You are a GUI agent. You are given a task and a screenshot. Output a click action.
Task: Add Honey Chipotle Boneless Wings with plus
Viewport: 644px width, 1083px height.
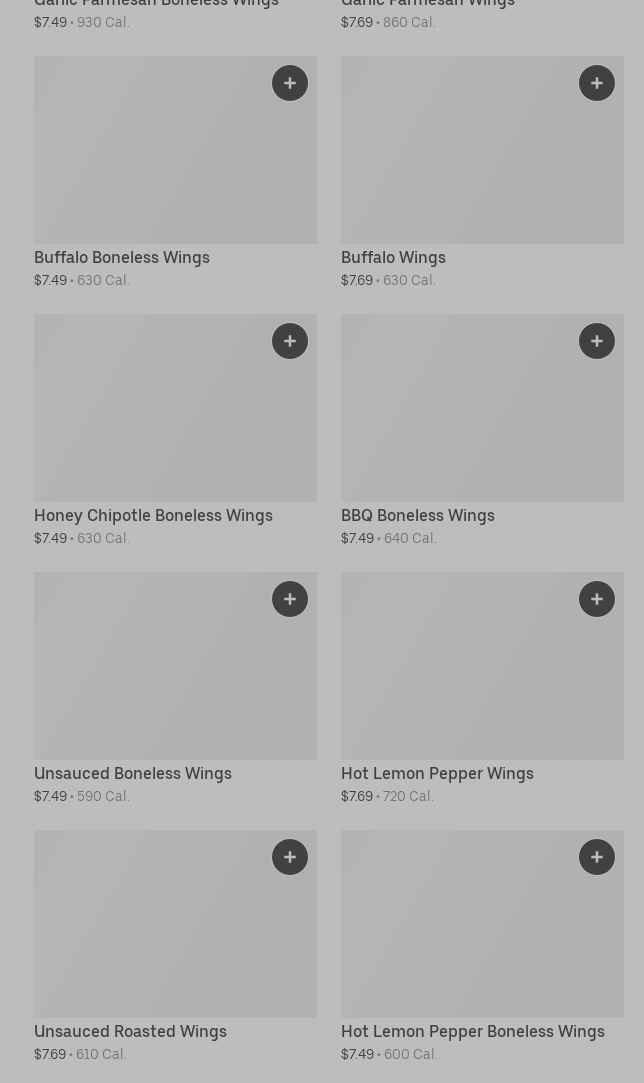point(290,341)
